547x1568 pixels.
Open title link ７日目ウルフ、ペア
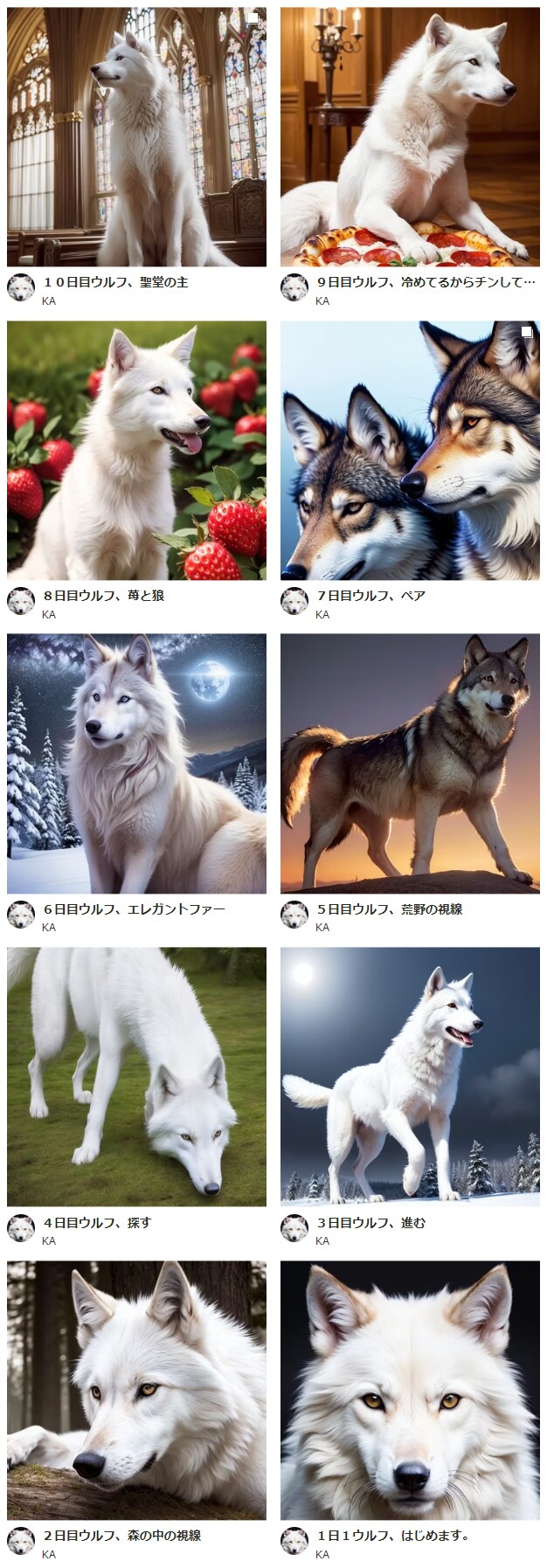coord(370,596)
